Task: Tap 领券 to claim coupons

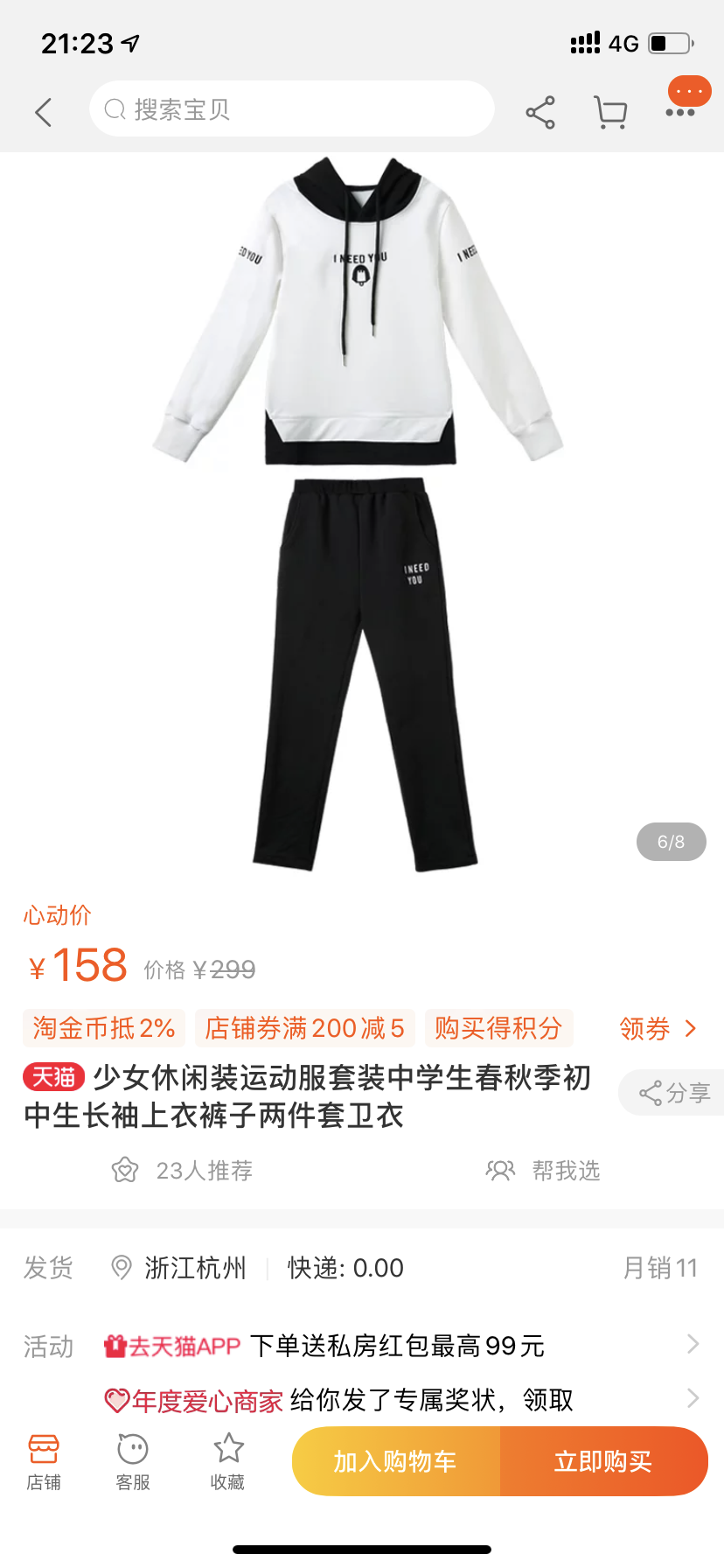Action: [658, 1028]
